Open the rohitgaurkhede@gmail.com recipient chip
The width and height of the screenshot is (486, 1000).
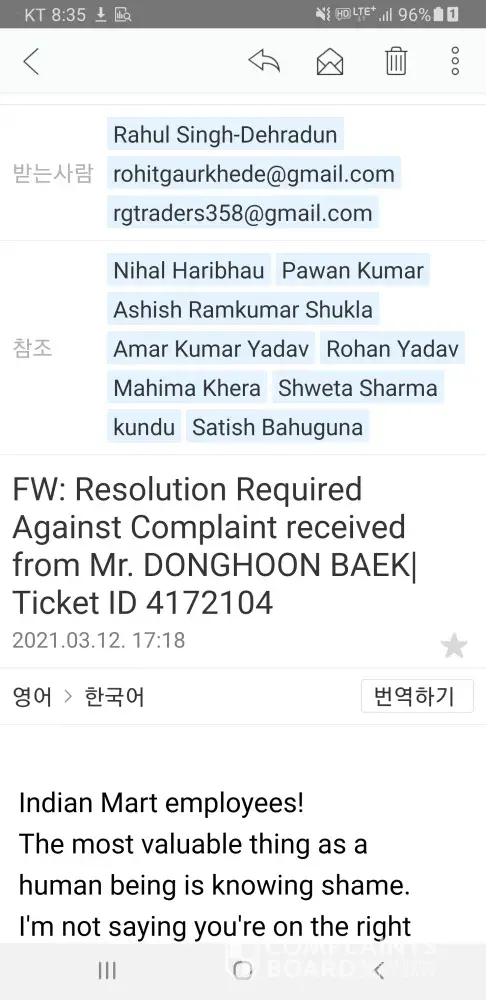click(x=254, y=173)
